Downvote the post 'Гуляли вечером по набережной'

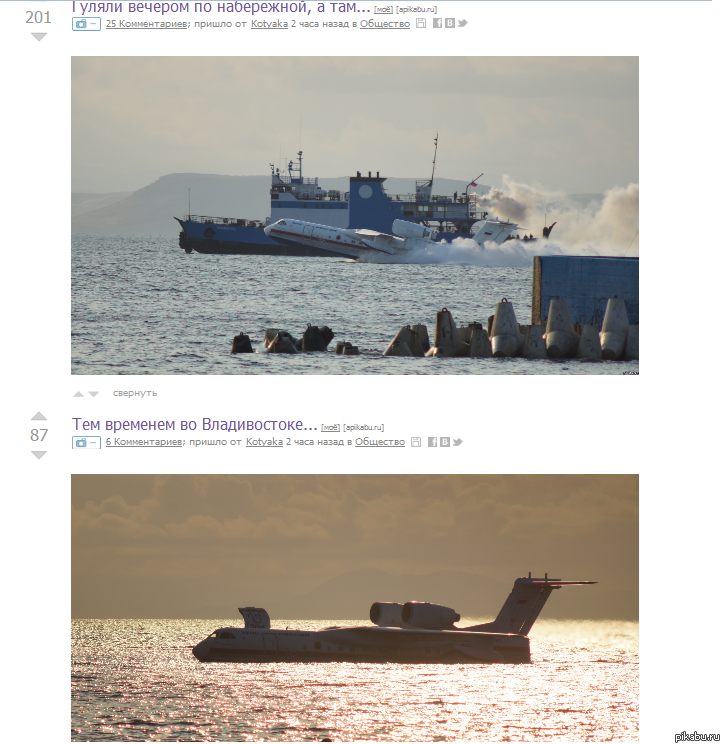click(x=38, y=37)
